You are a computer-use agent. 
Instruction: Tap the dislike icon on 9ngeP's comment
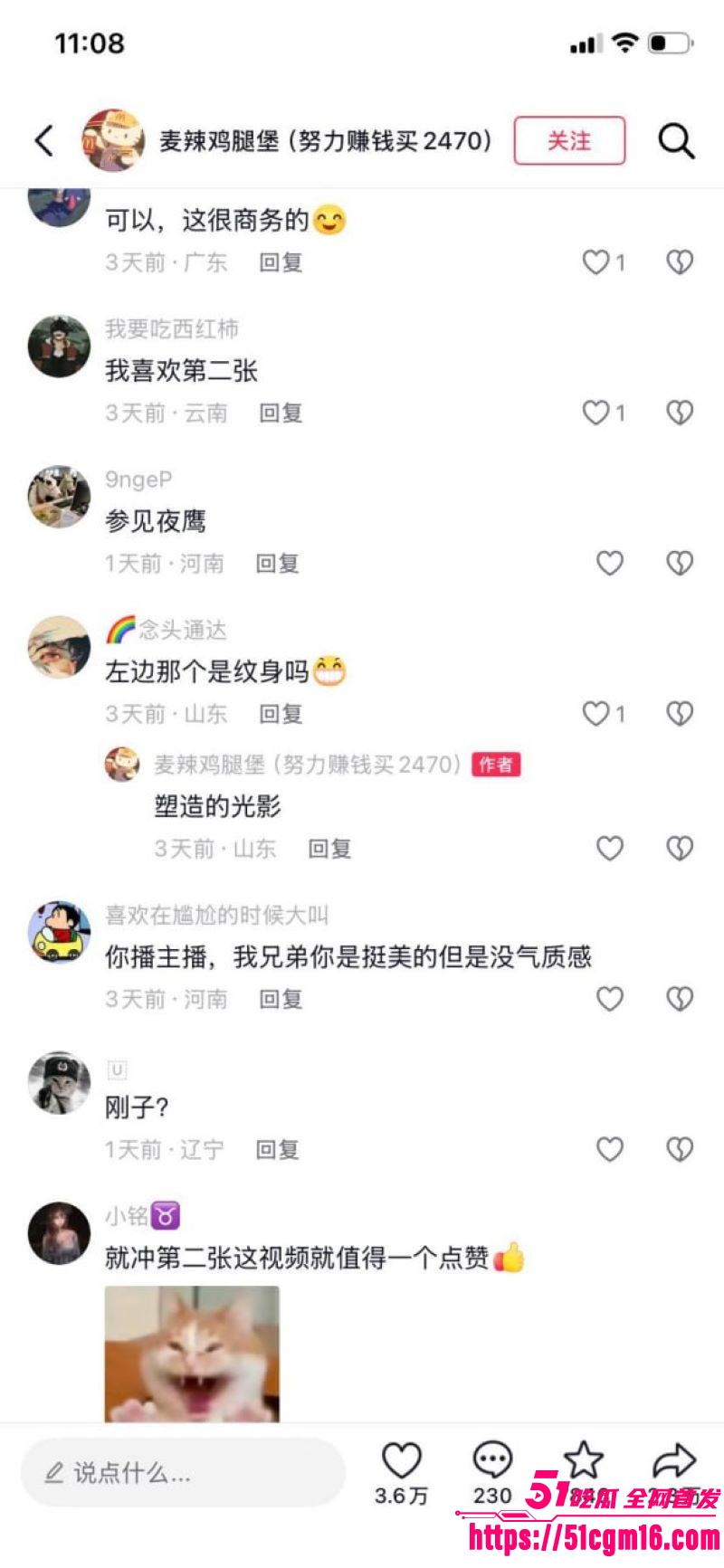pyautogui.click(x=678, y=563)
